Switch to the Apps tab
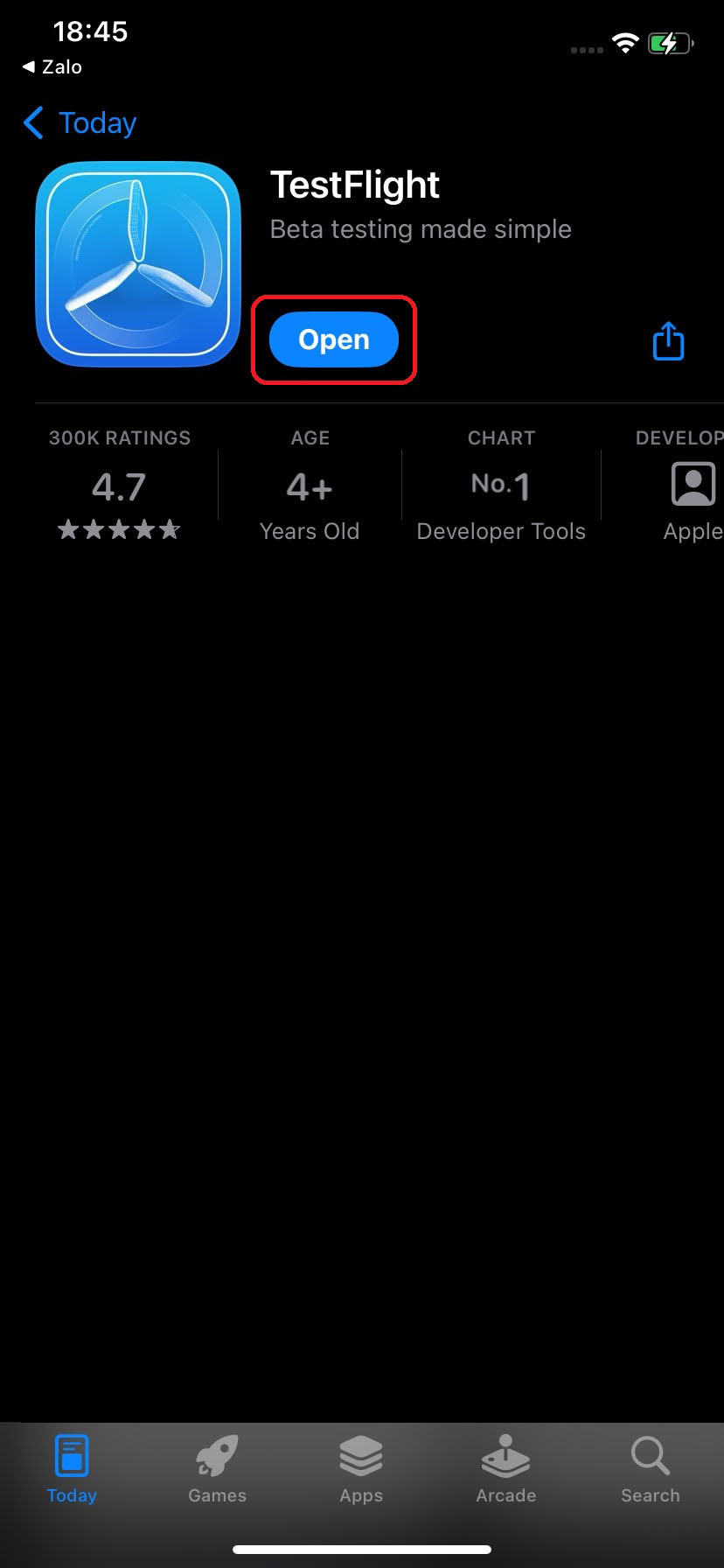 point(361,1470)
